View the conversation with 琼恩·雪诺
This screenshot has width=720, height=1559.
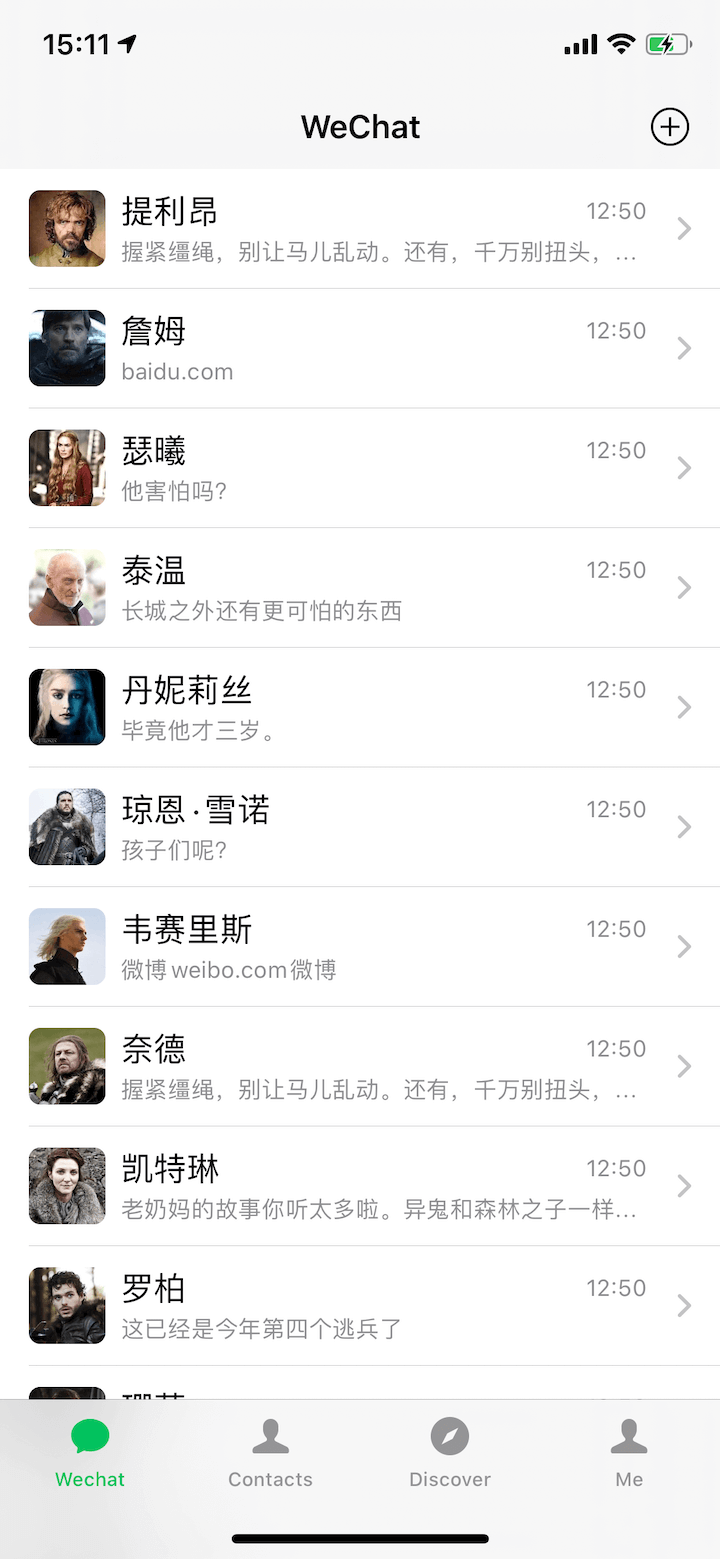[360, 827]
